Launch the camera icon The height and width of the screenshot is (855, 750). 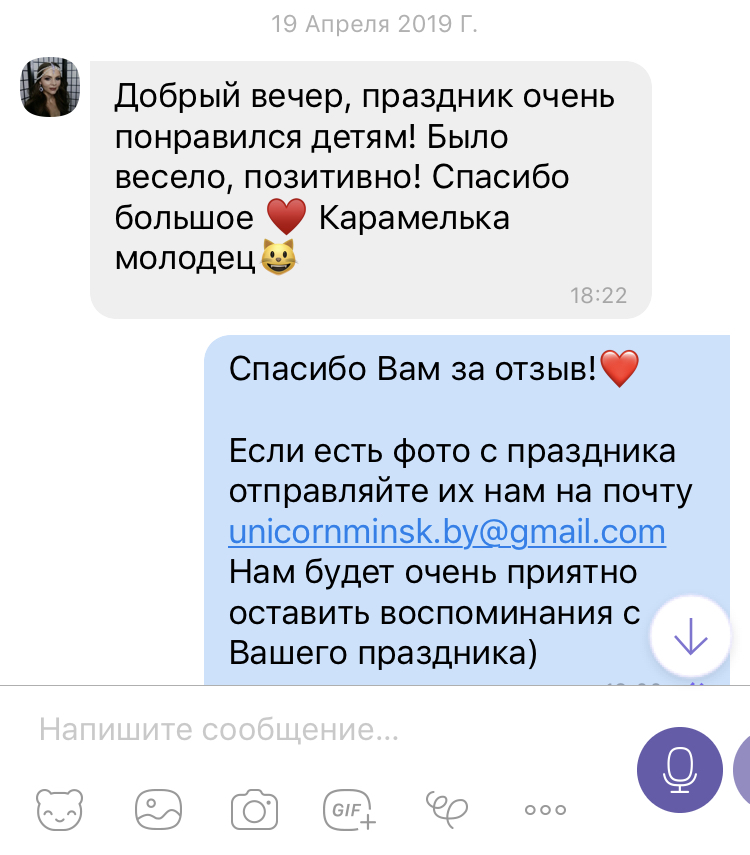(x=253, y=808)
